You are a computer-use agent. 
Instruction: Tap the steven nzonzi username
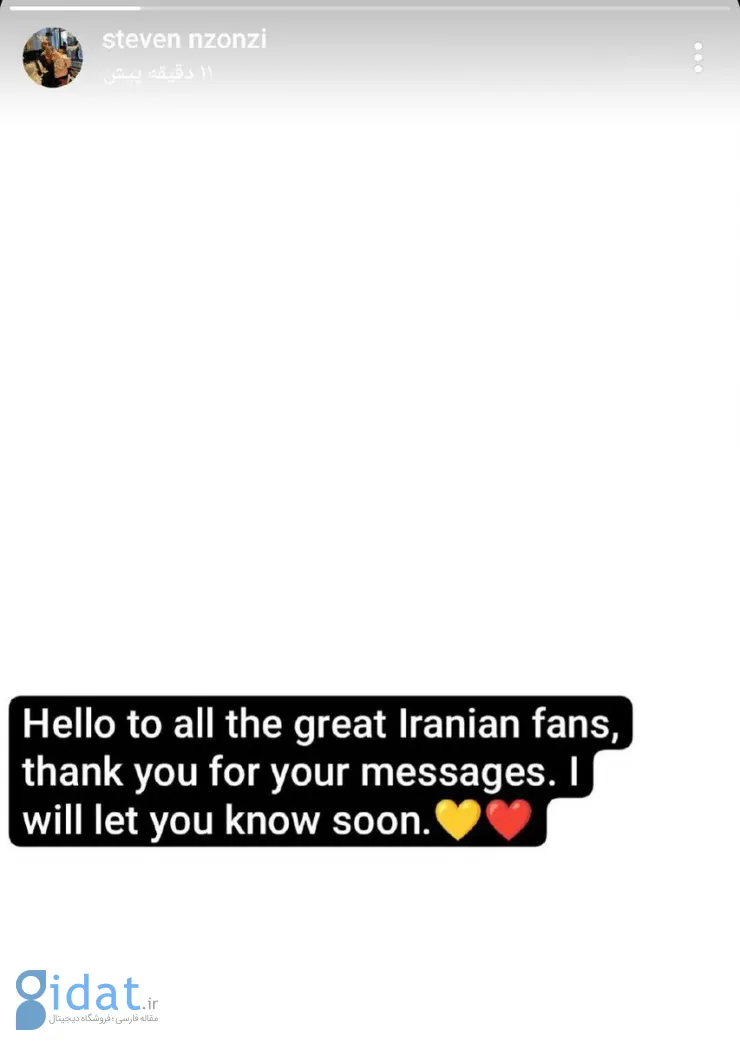point(184,40)
